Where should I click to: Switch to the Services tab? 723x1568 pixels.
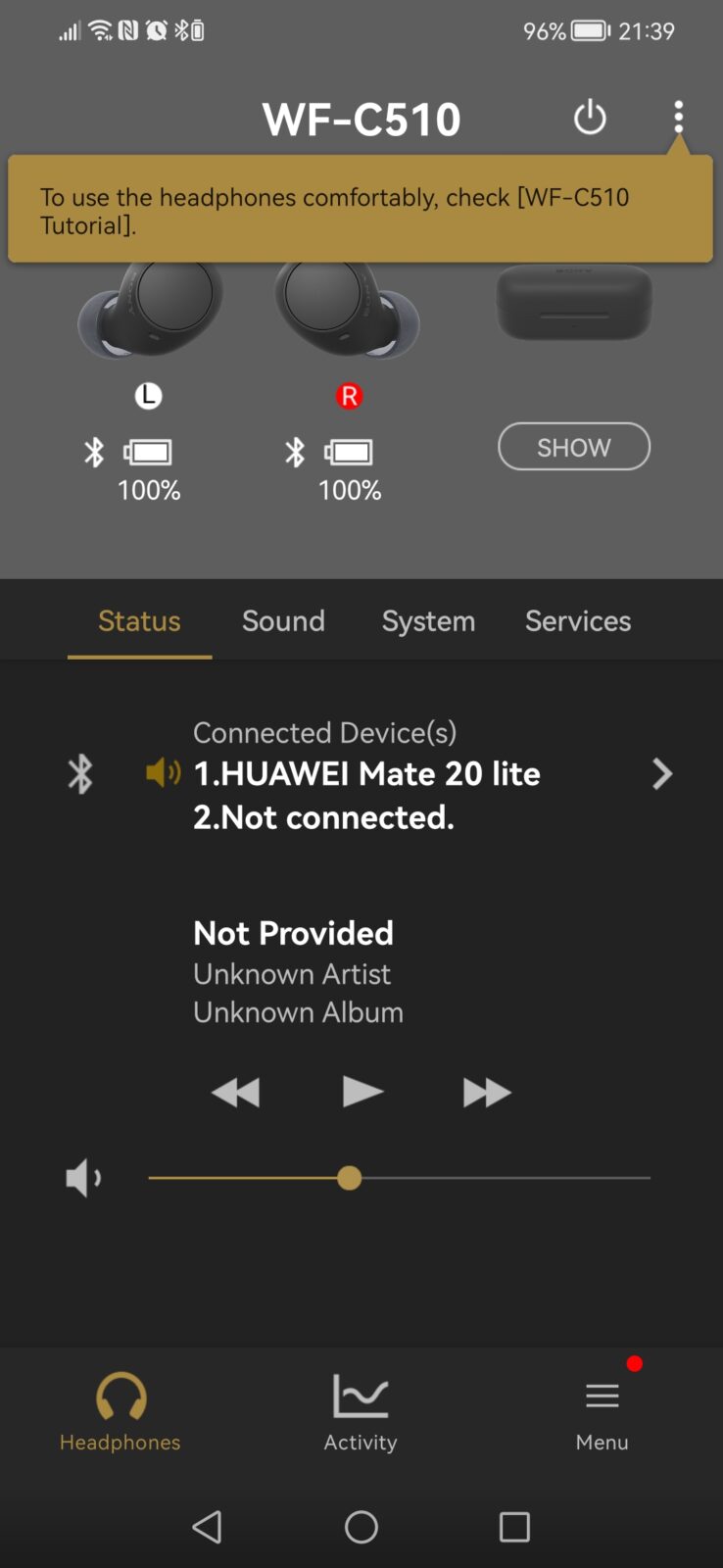[x=577, y=621]
